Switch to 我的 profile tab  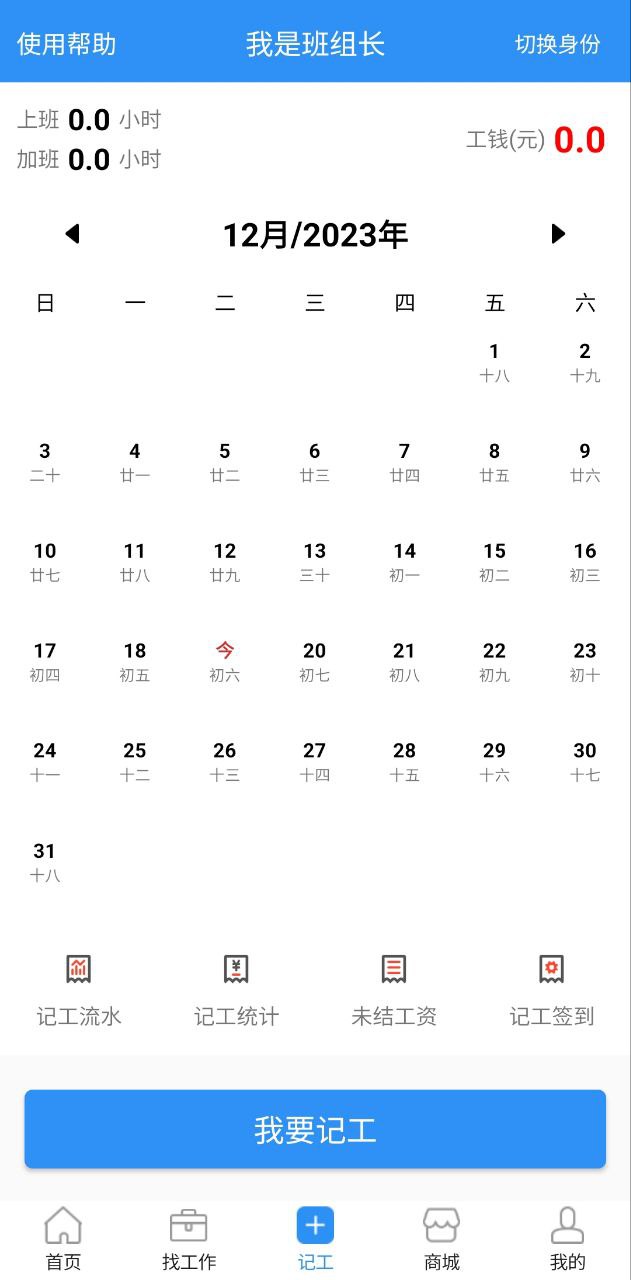click(x=567, y=1238)
